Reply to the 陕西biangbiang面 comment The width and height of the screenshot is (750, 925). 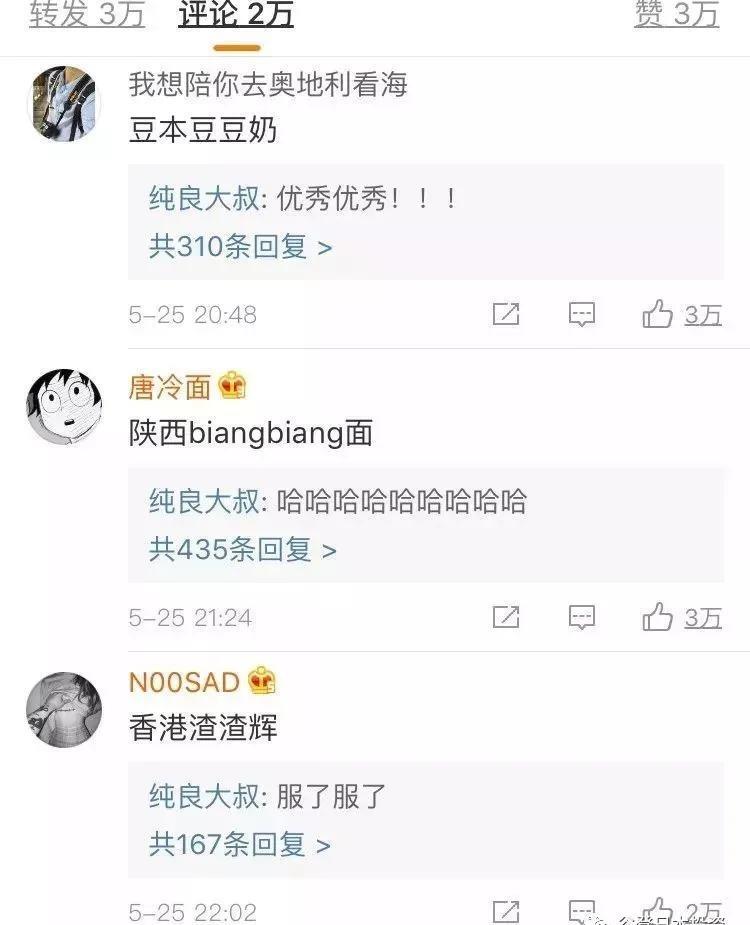click(x=582, y=617)
